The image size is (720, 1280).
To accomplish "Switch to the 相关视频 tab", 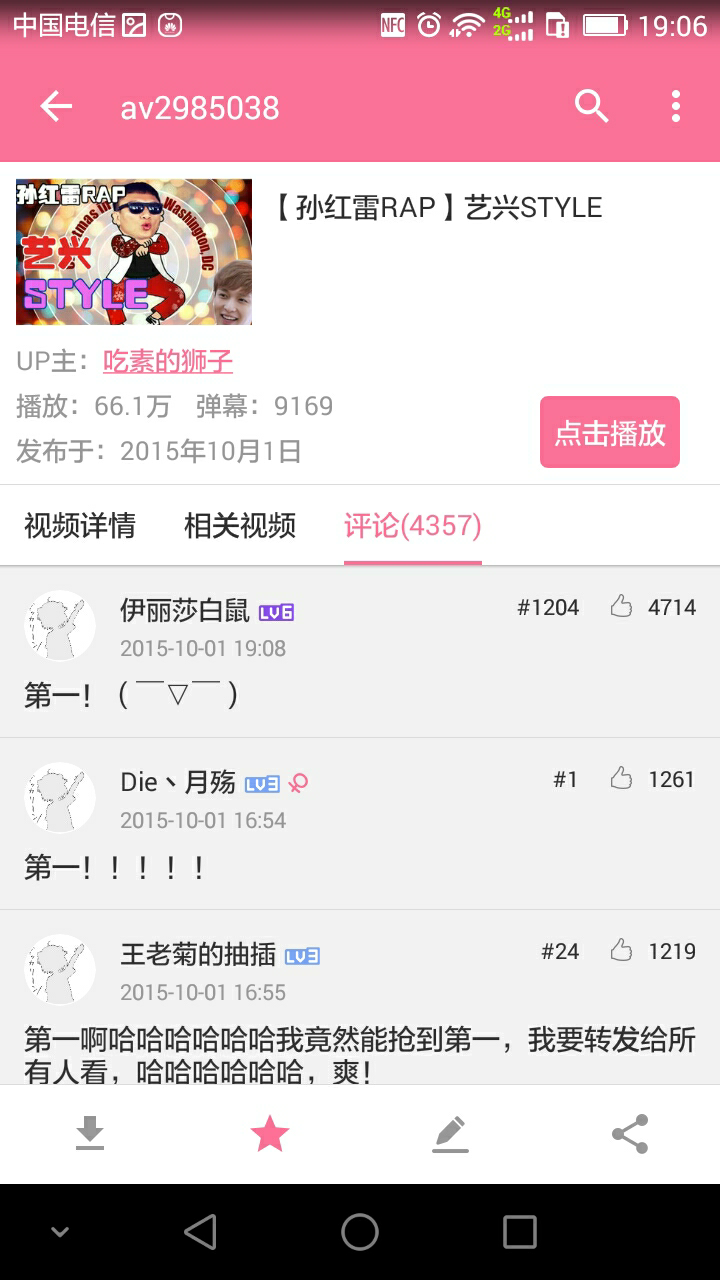I will click(x=238, y=525).
